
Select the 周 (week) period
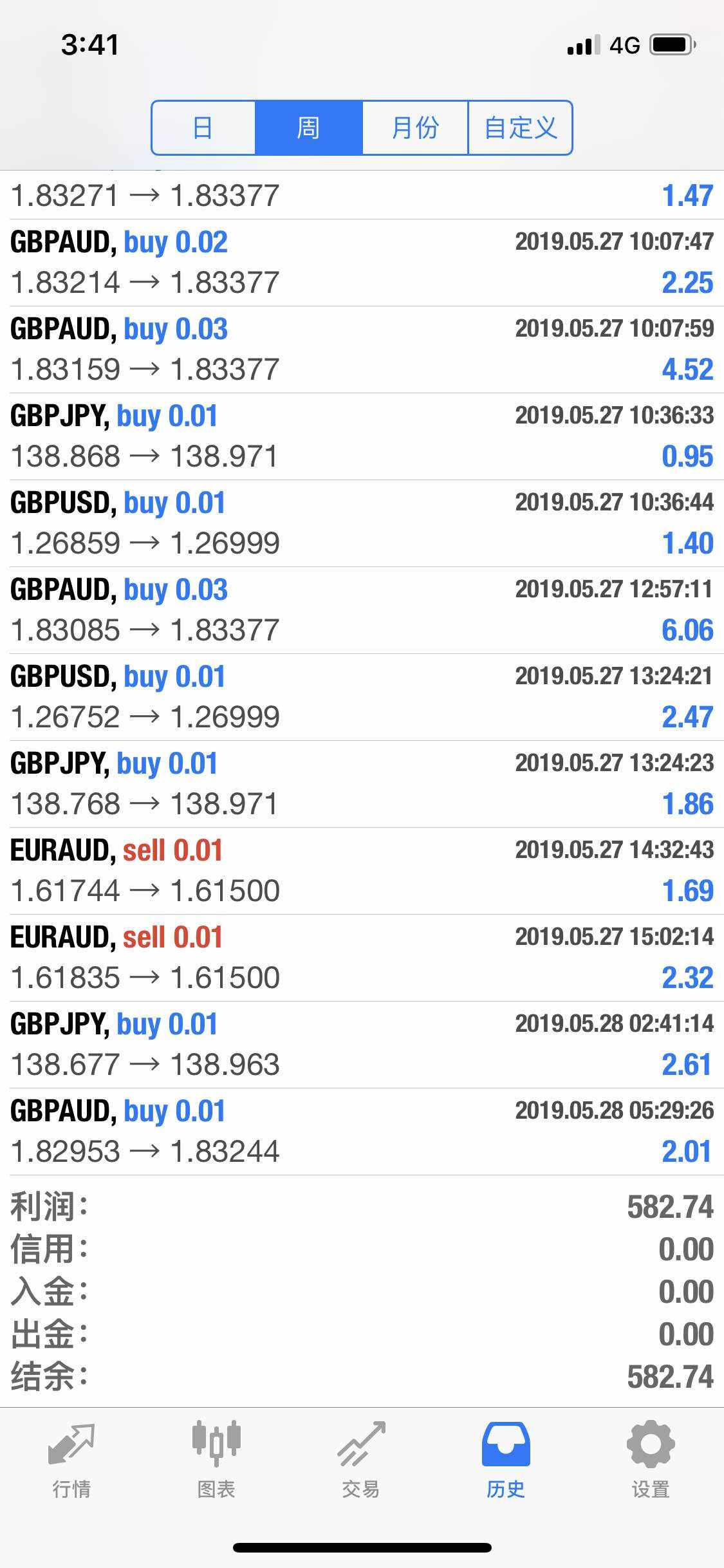308,127
